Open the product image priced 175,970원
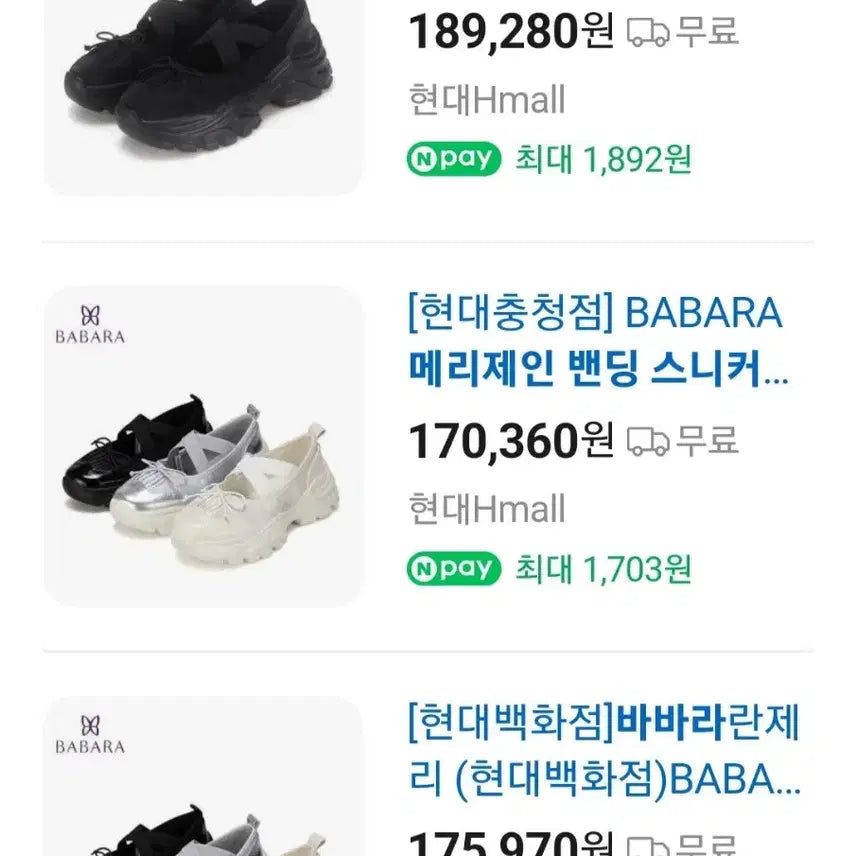The image size is (856, 856). pos(203,780)
